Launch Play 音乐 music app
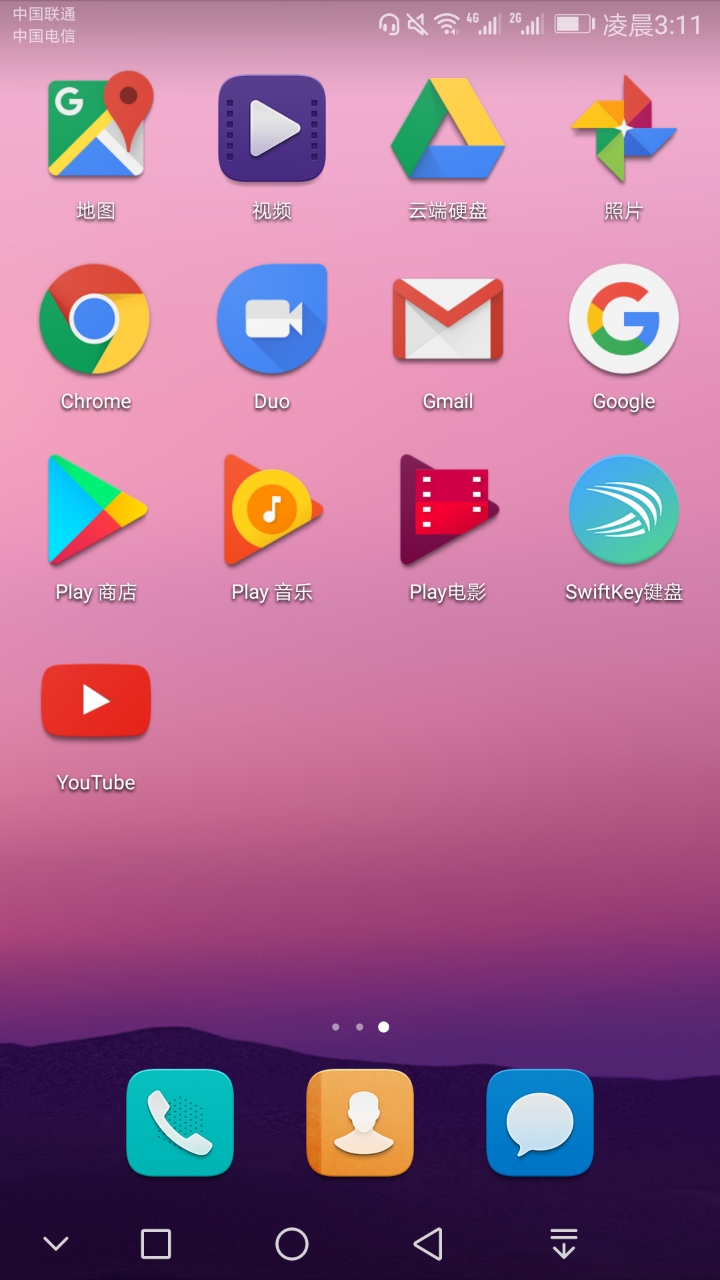 (x=272, y=510)
